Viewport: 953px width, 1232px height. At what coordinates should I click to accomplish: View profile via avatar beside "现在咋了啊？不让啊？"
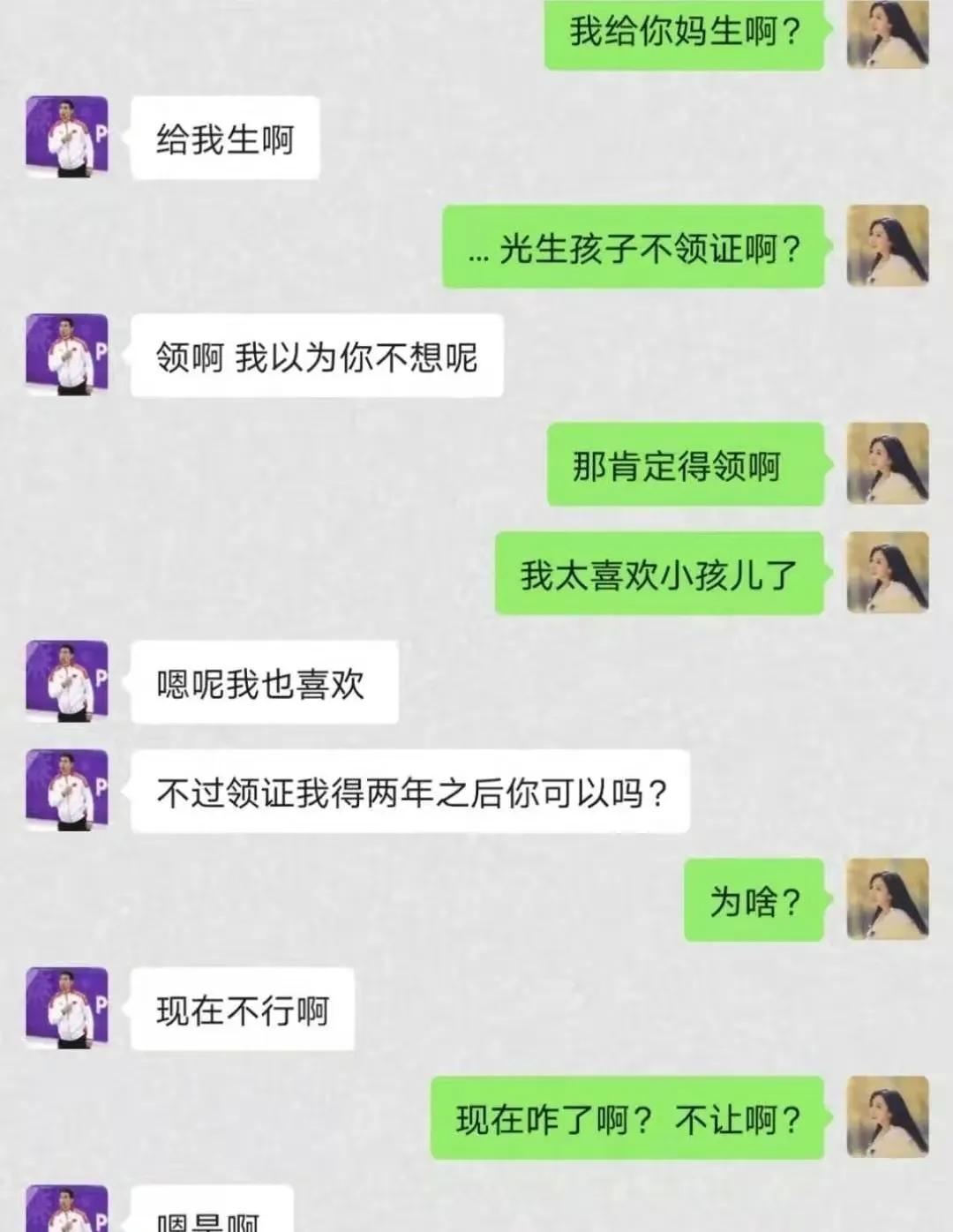click(888, 1117)
